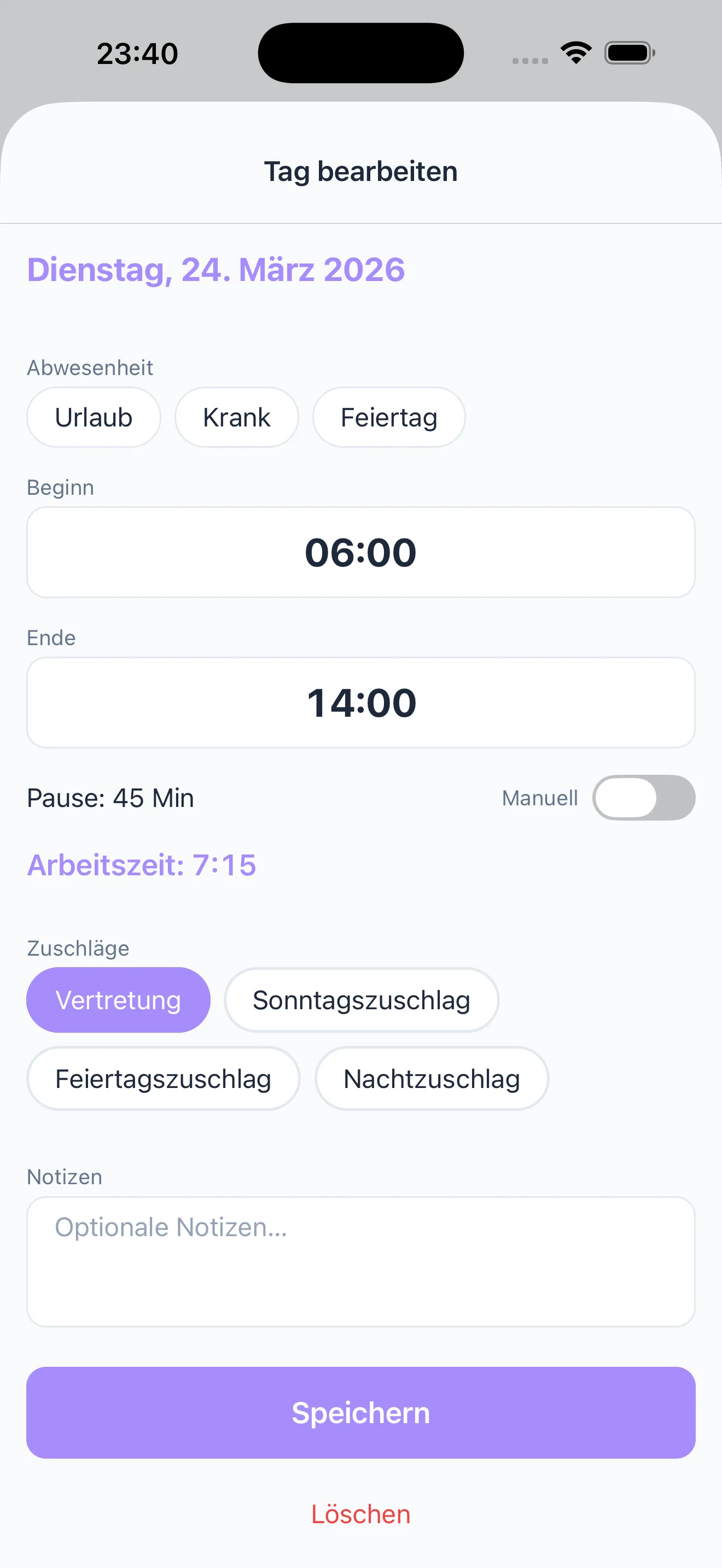Tap the Löschen link
722x1568 pixels.
(x=360, y=1514)
